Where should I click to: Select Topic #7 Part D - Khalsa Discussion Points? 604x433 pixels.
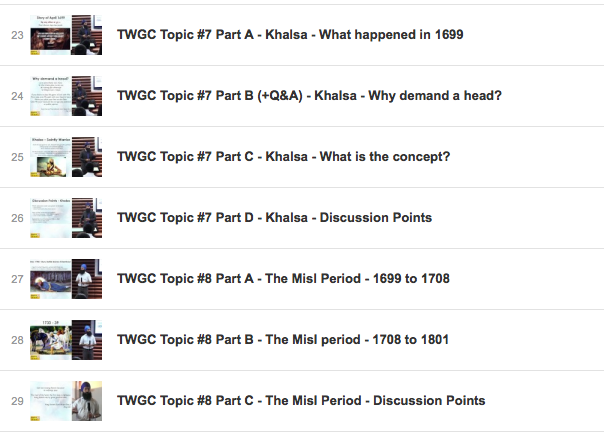[274, 218]
